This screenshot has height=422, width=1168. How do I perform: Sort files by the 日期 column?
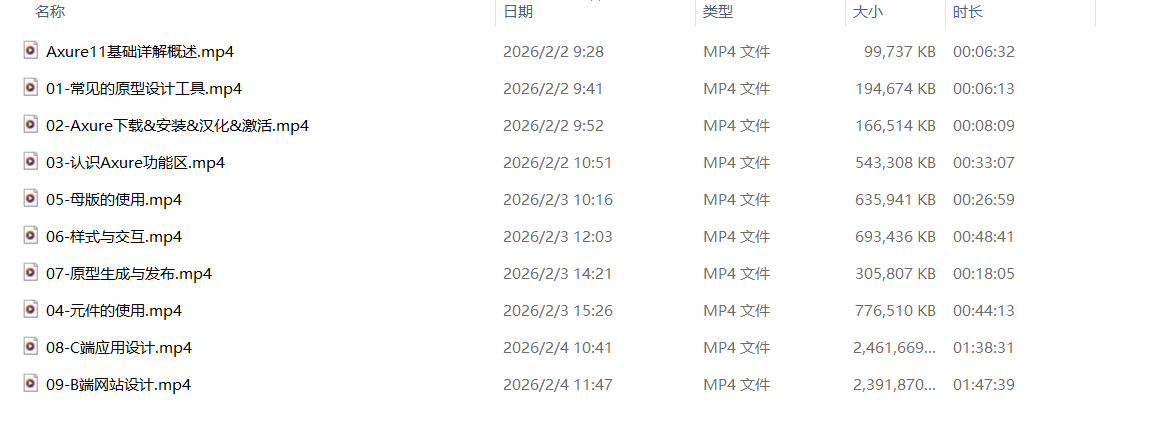518,12
